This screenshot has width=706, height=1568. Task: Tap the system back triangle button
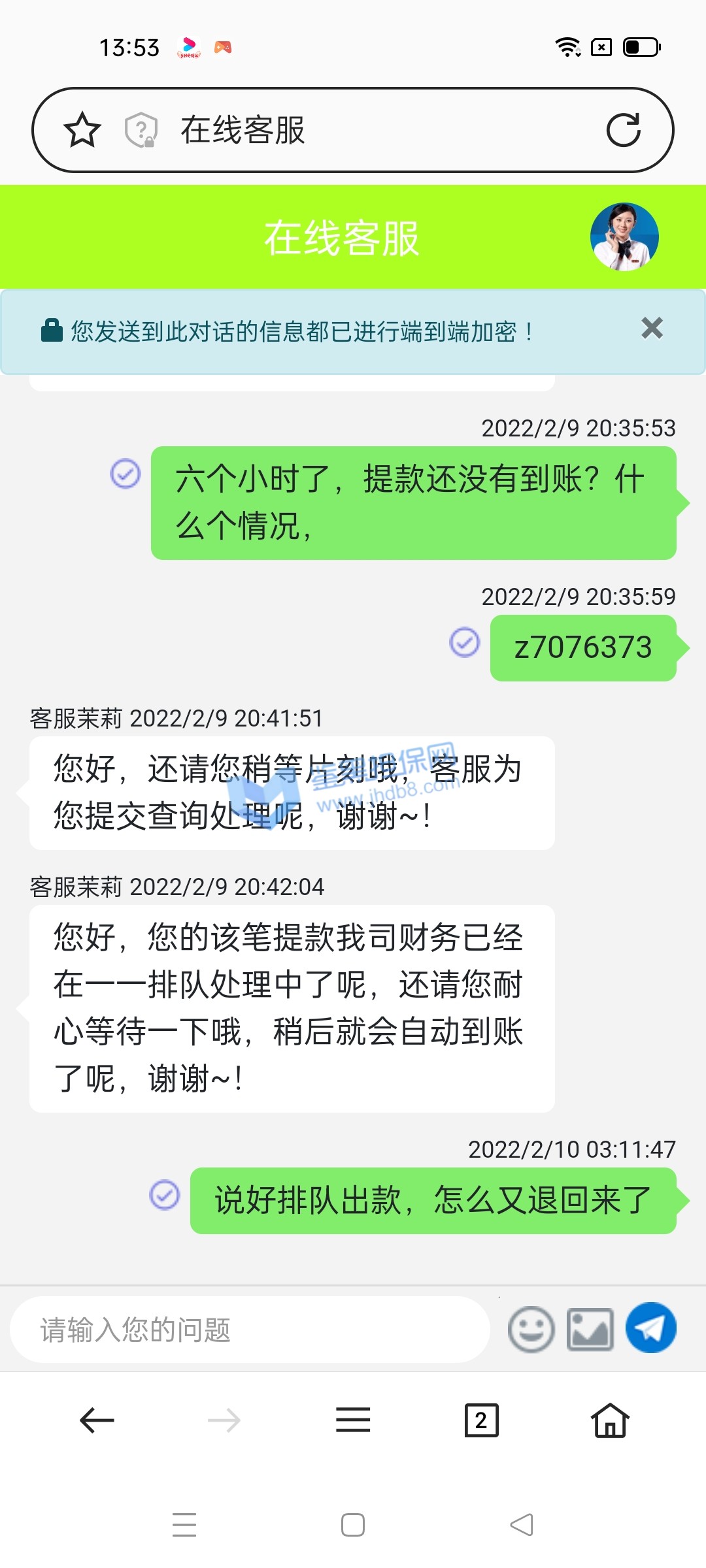click(x=522, y=1525)
